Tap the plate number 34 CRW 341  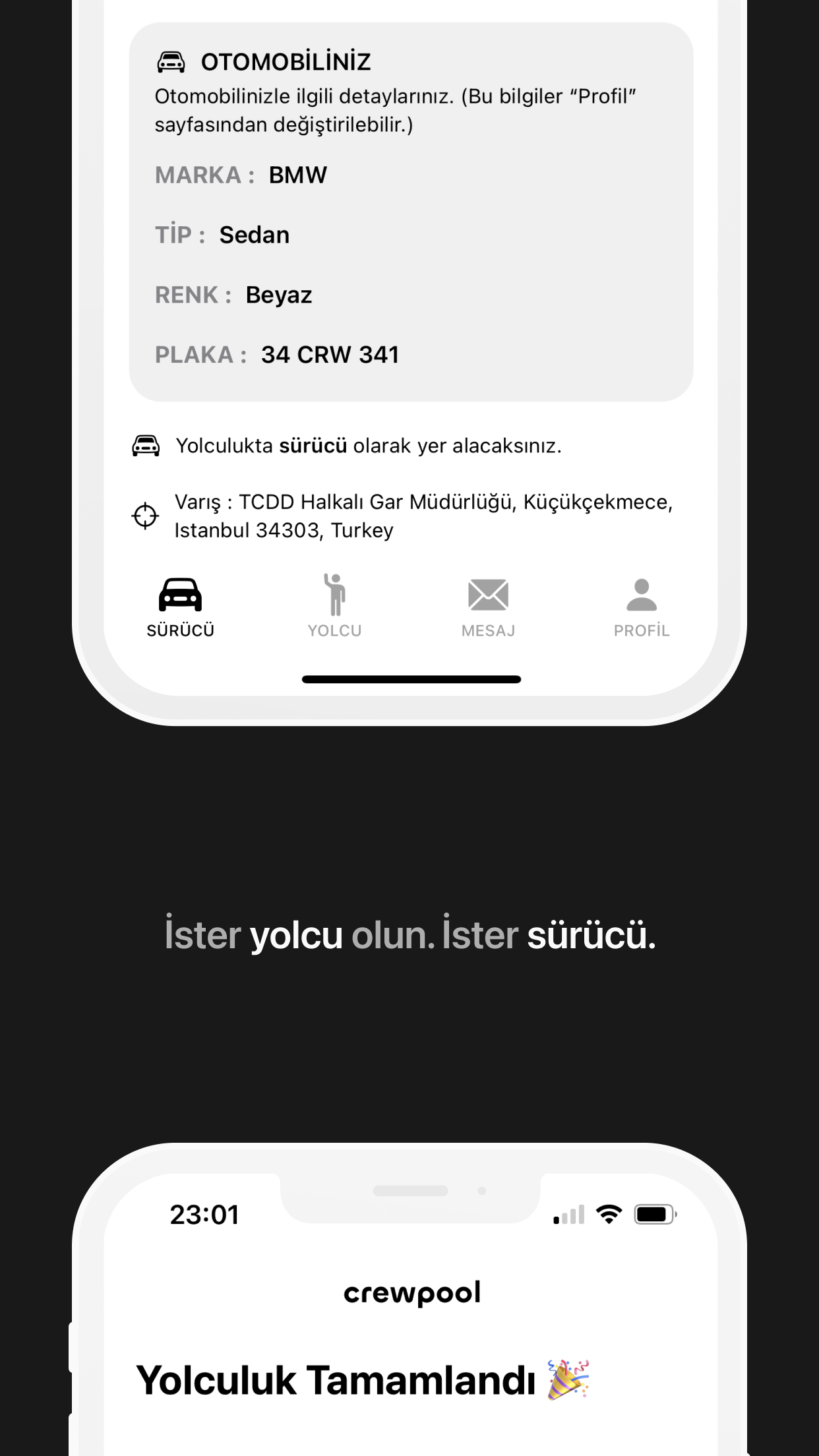[x=330, y=354]
